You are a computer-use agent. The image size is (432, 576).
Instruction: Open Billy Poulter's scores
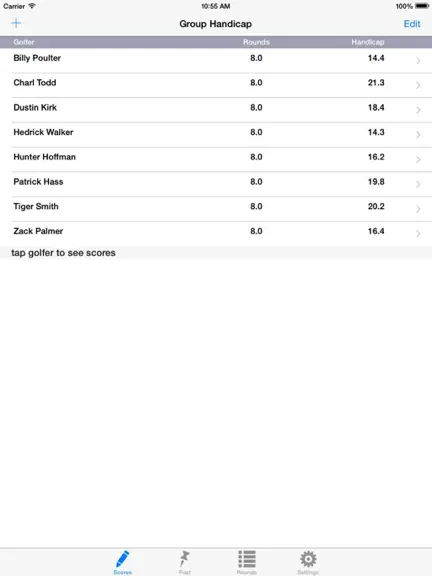[216, 61]
